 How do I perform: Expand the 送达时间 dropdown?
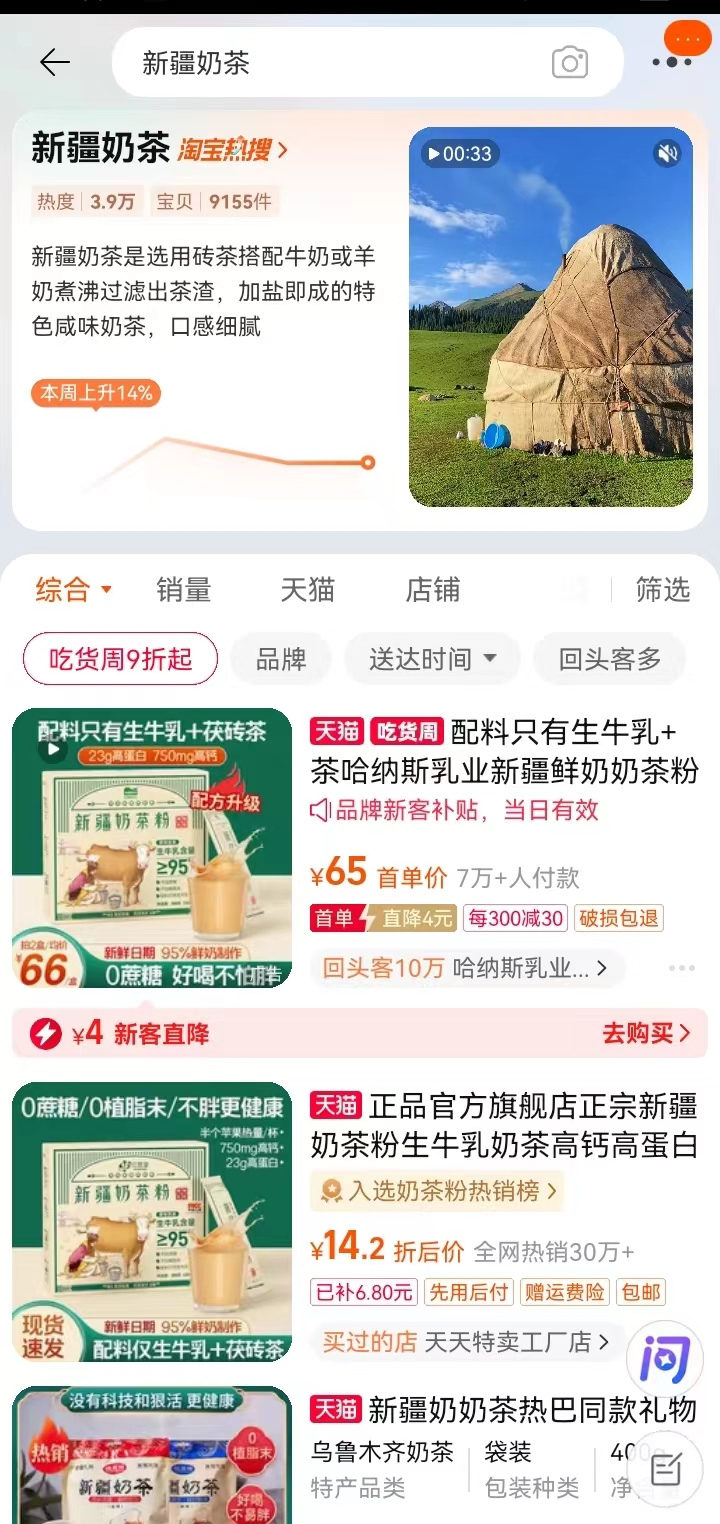pos(432,659)
